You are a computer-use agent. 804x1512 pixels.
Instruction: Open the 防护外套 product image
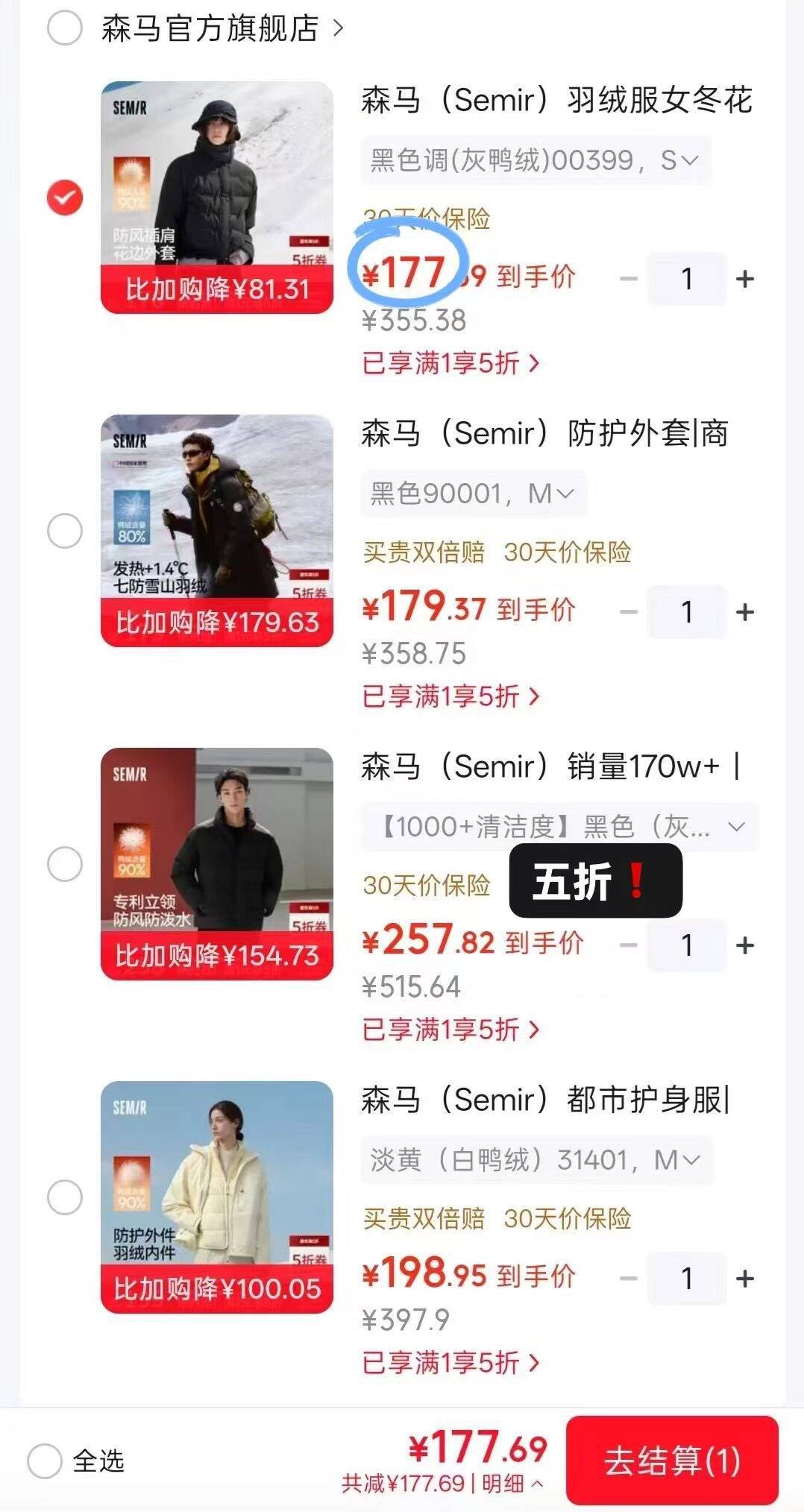[x=217, y=530]
